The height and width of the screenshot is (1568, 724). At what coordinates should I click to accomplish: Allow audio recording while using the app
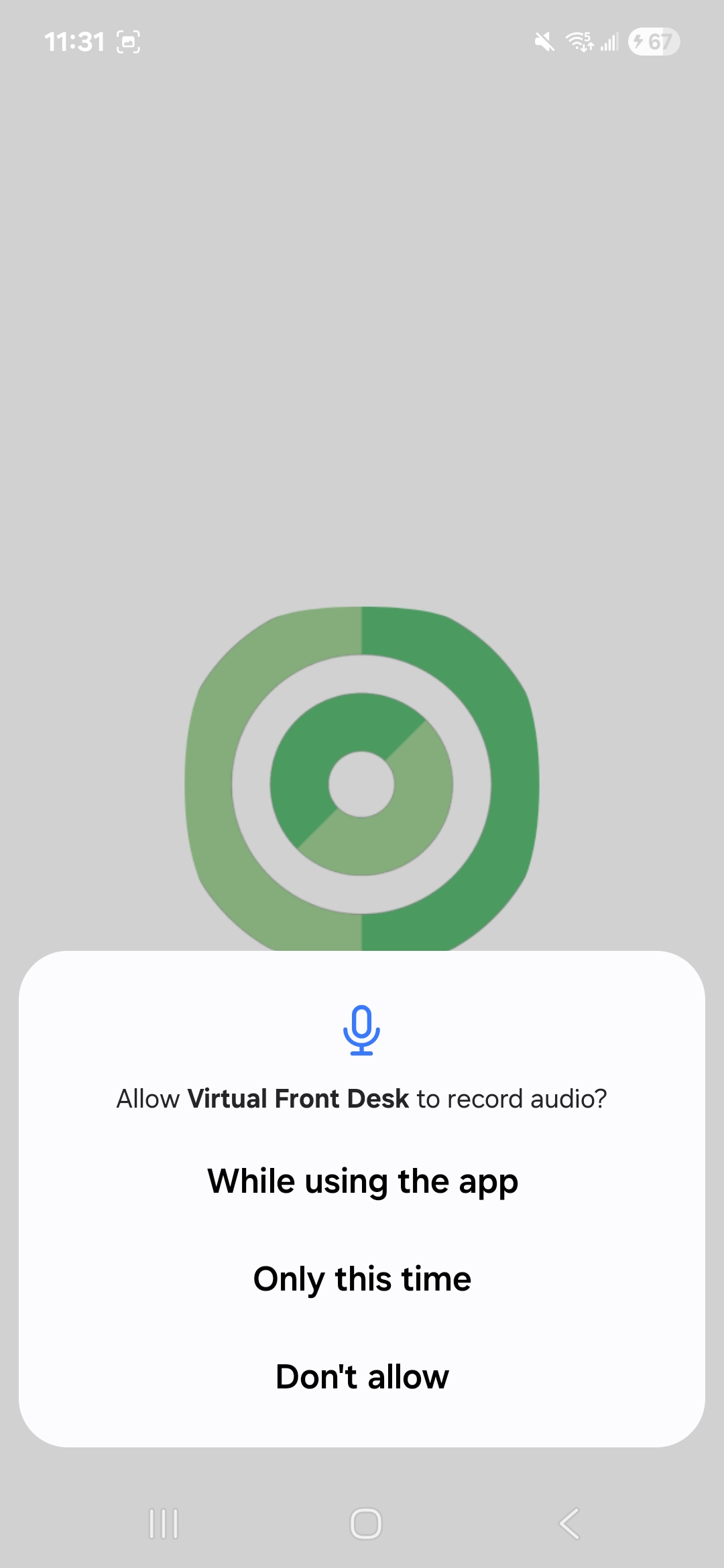pos(362,1181)
